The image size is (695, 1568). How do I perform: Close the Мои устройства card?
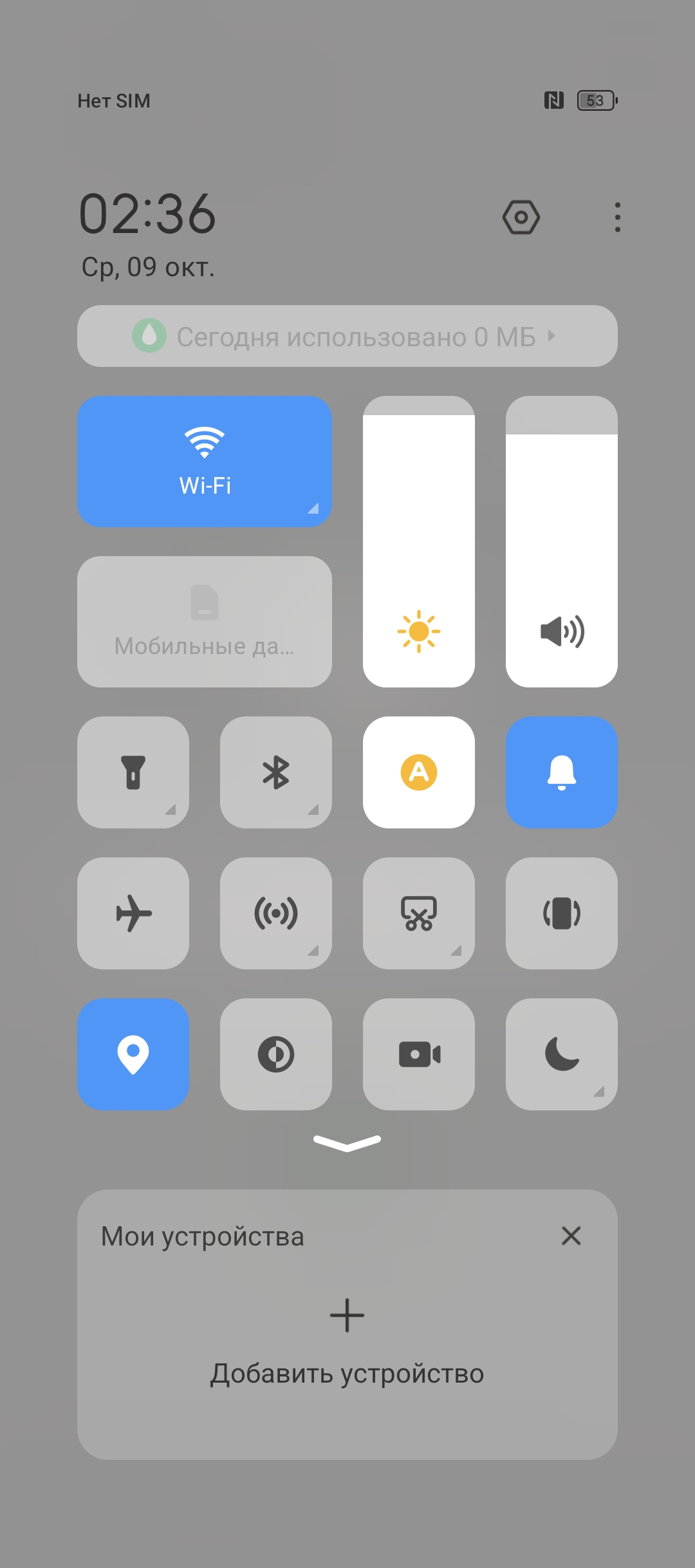point(571,1236)
